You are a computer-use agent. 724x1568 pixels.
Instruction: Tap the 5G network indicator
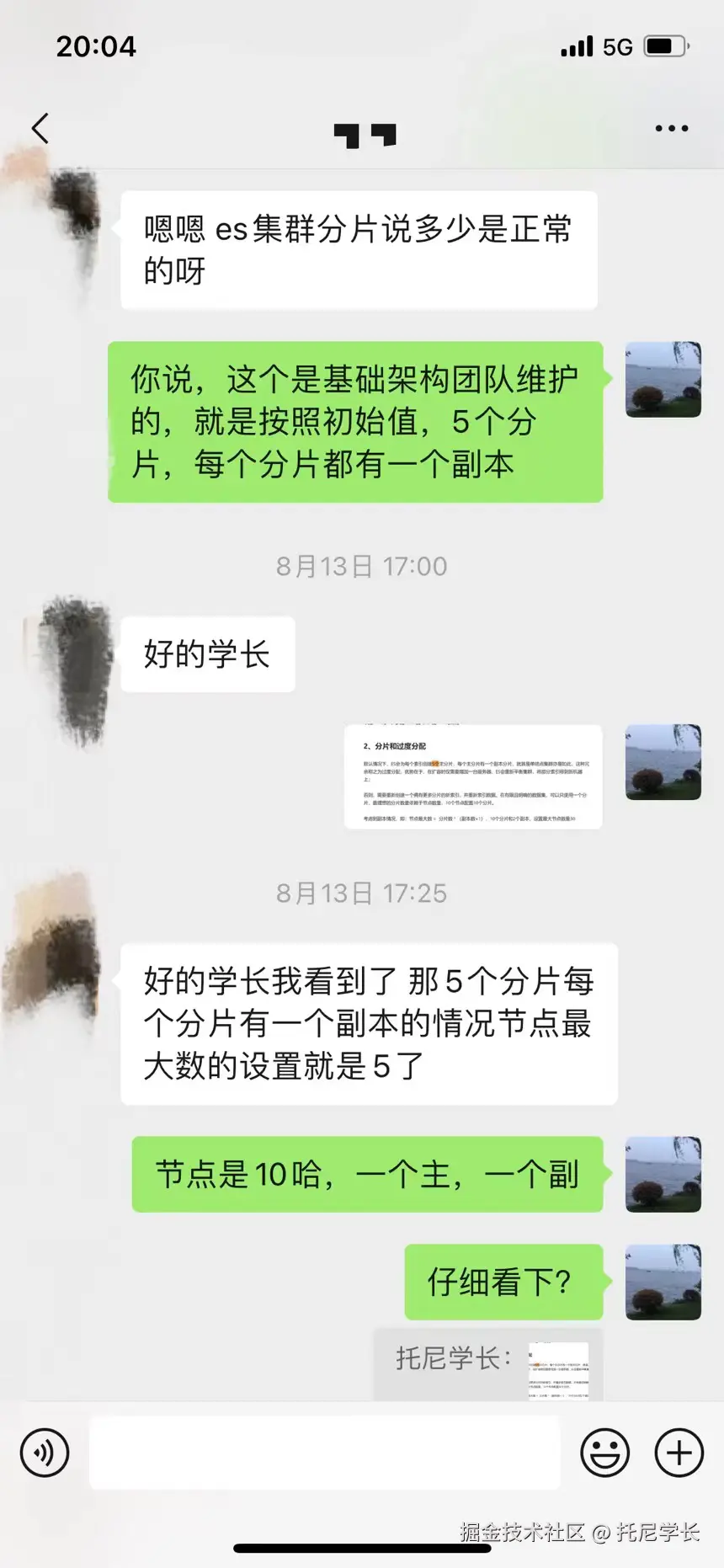tap(615, 46)
